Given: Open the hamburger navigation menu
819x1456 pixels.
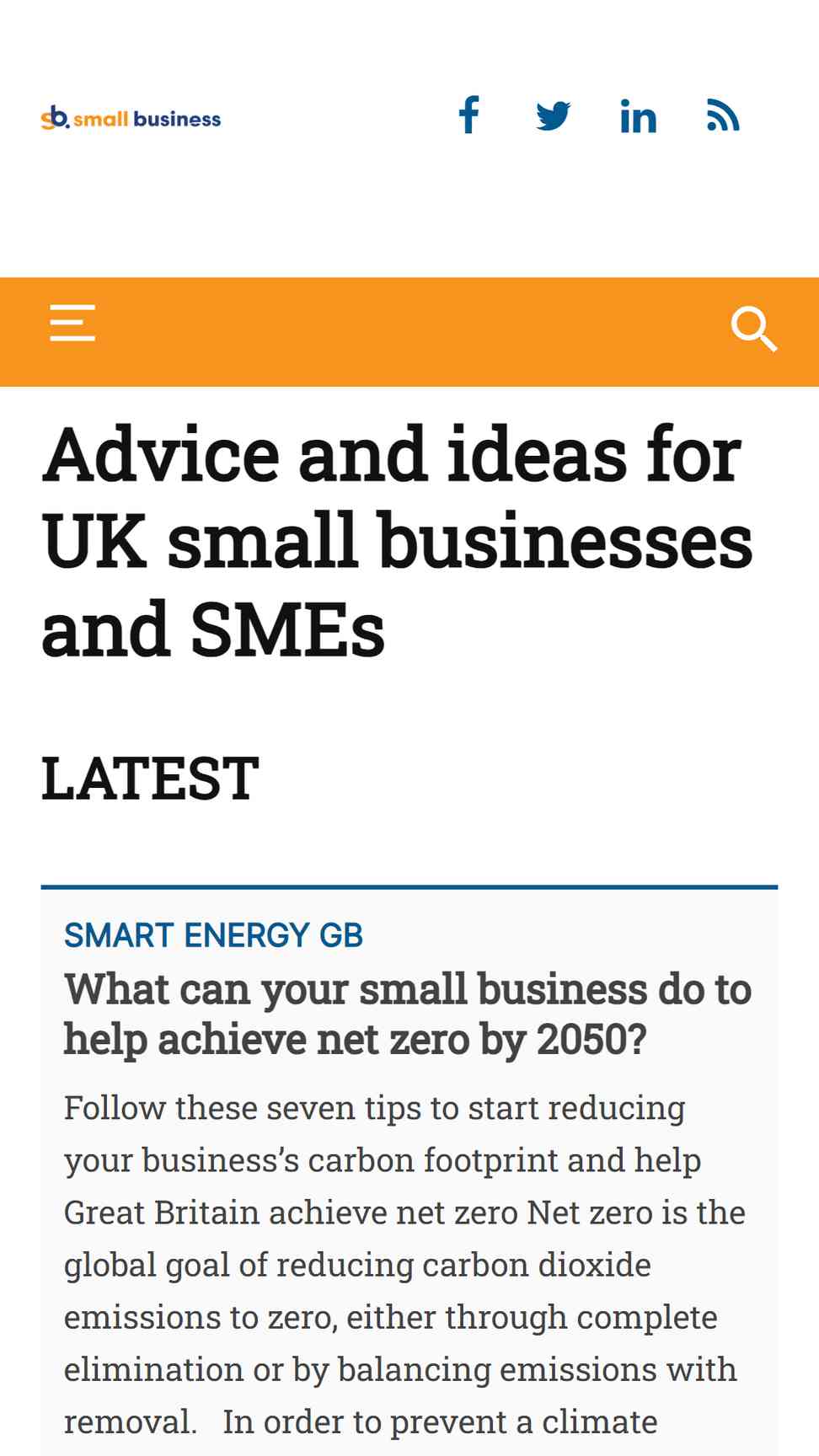Looking at the screenshot, I should click(72, 324).
